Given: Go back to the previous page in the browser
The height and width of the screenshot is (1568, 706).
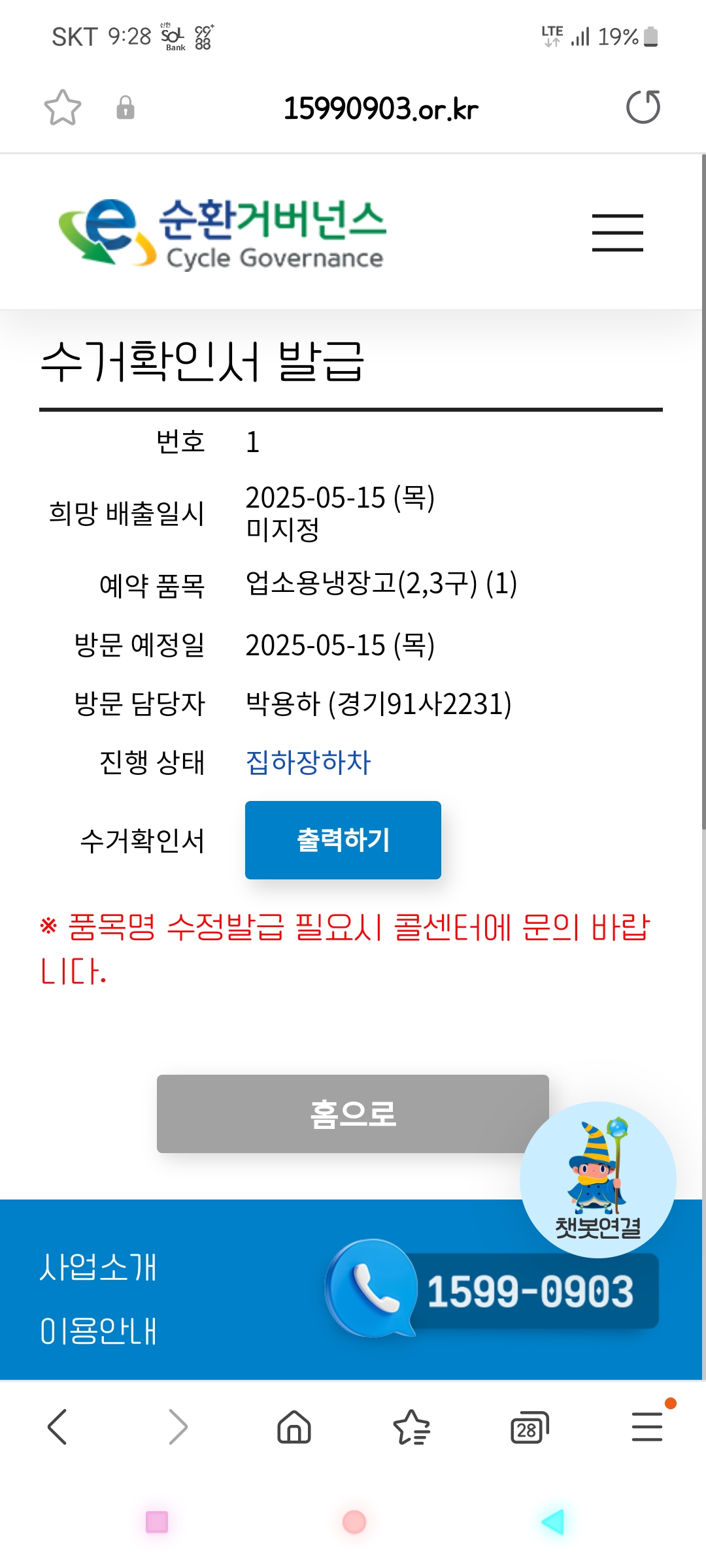Looking at the screenshot, I should 58,1427.
